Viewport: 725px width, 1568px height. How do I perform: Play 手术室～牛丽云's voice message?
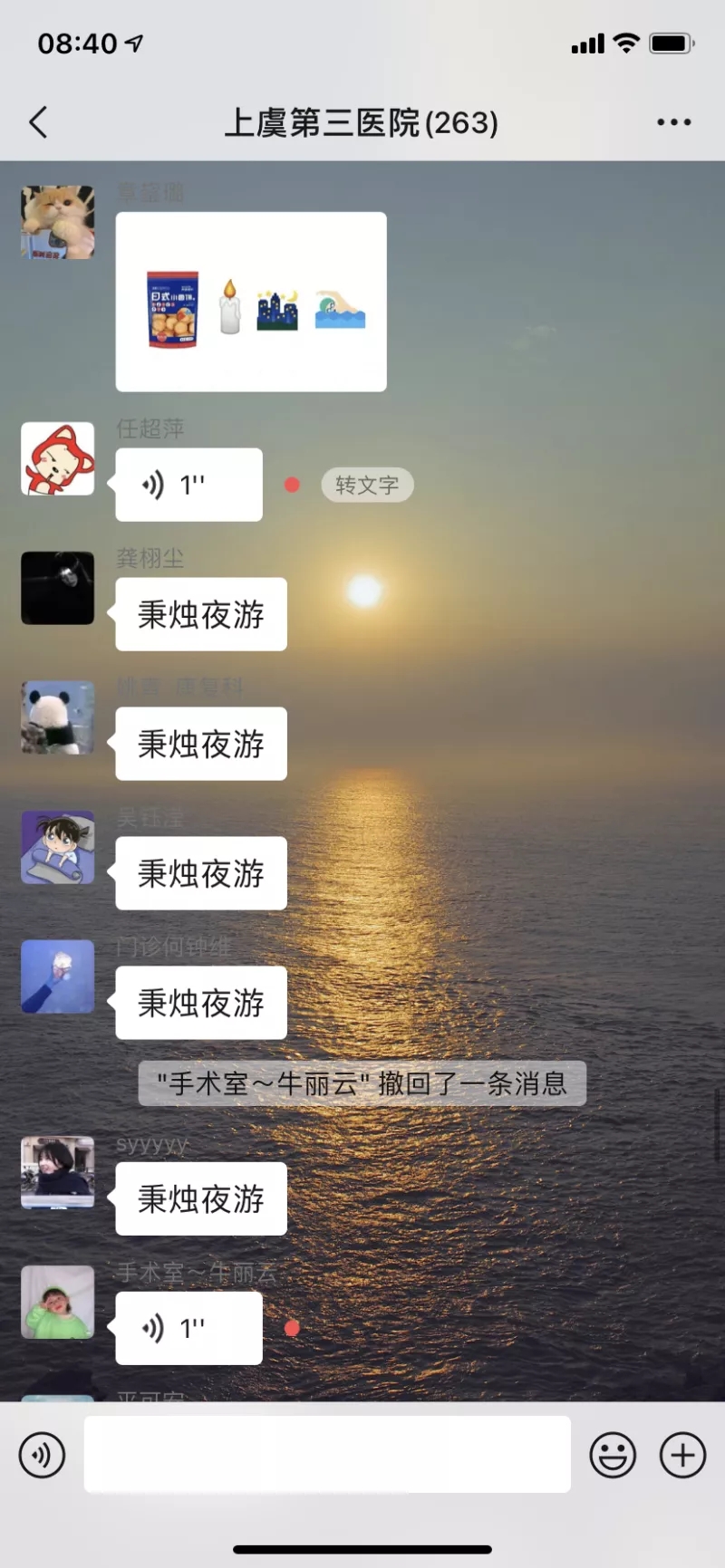(189, 1328)
